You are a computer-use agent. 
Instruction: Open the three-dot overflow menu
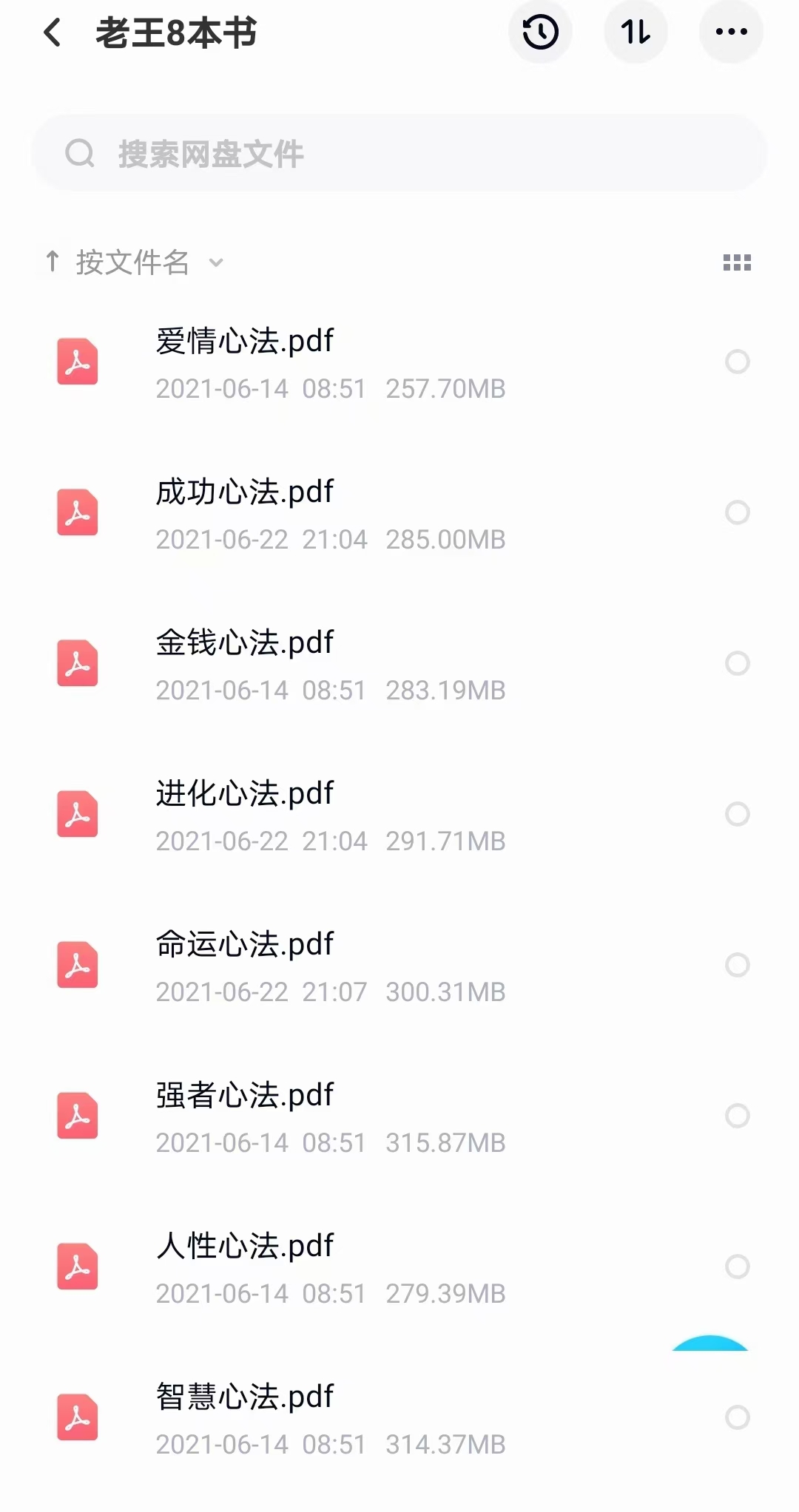[x=731, y=32]
